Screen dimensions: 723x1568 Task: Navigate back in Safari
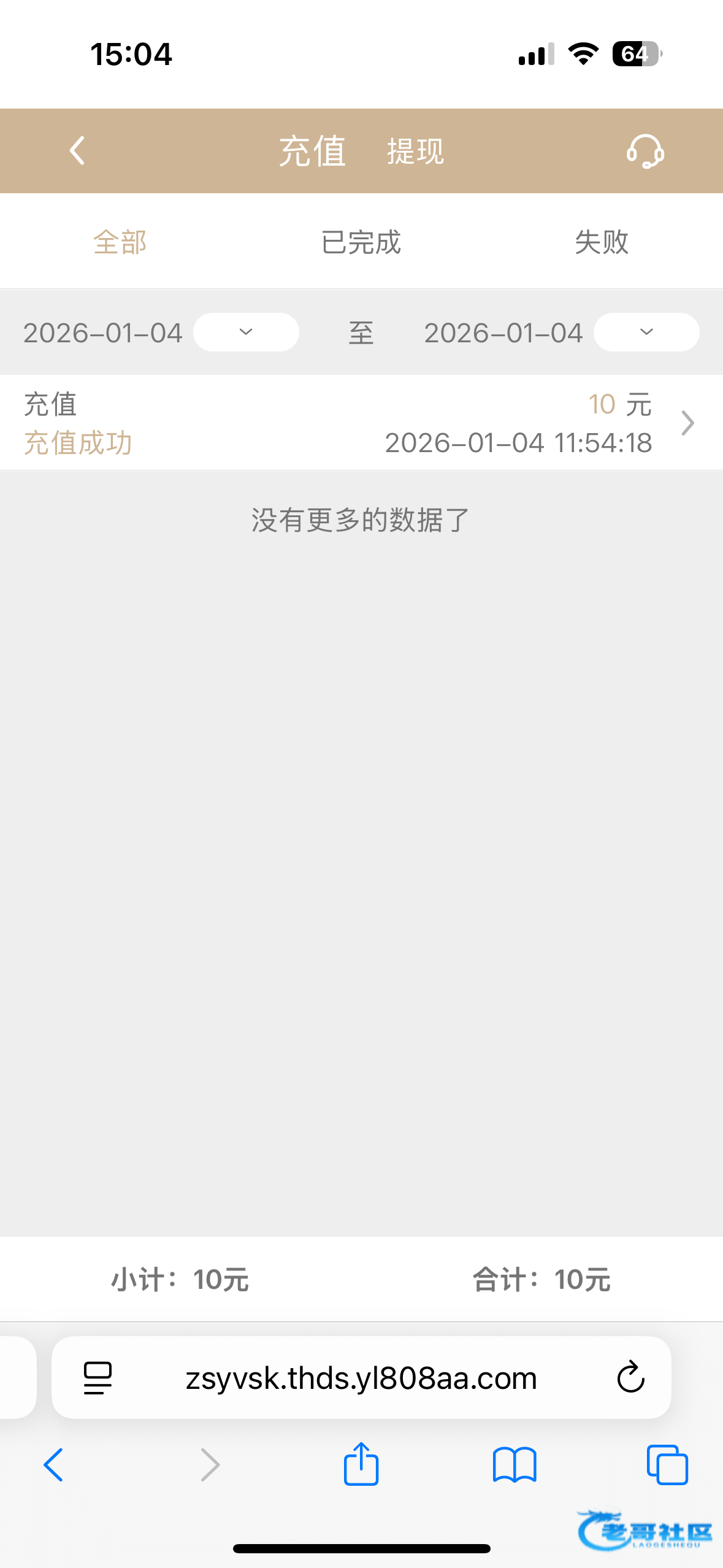(53, 1465)
